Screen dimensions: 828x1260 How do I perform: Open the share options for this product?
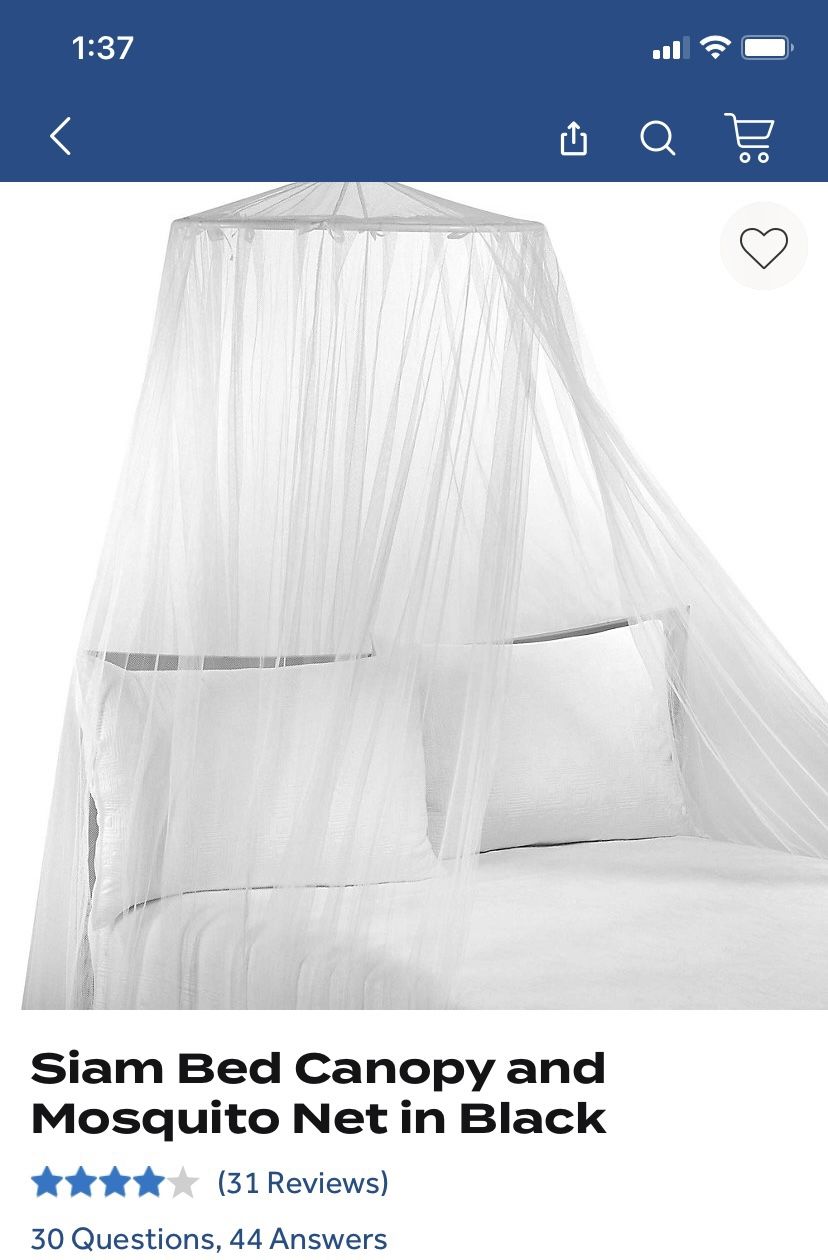coord(573,139)
